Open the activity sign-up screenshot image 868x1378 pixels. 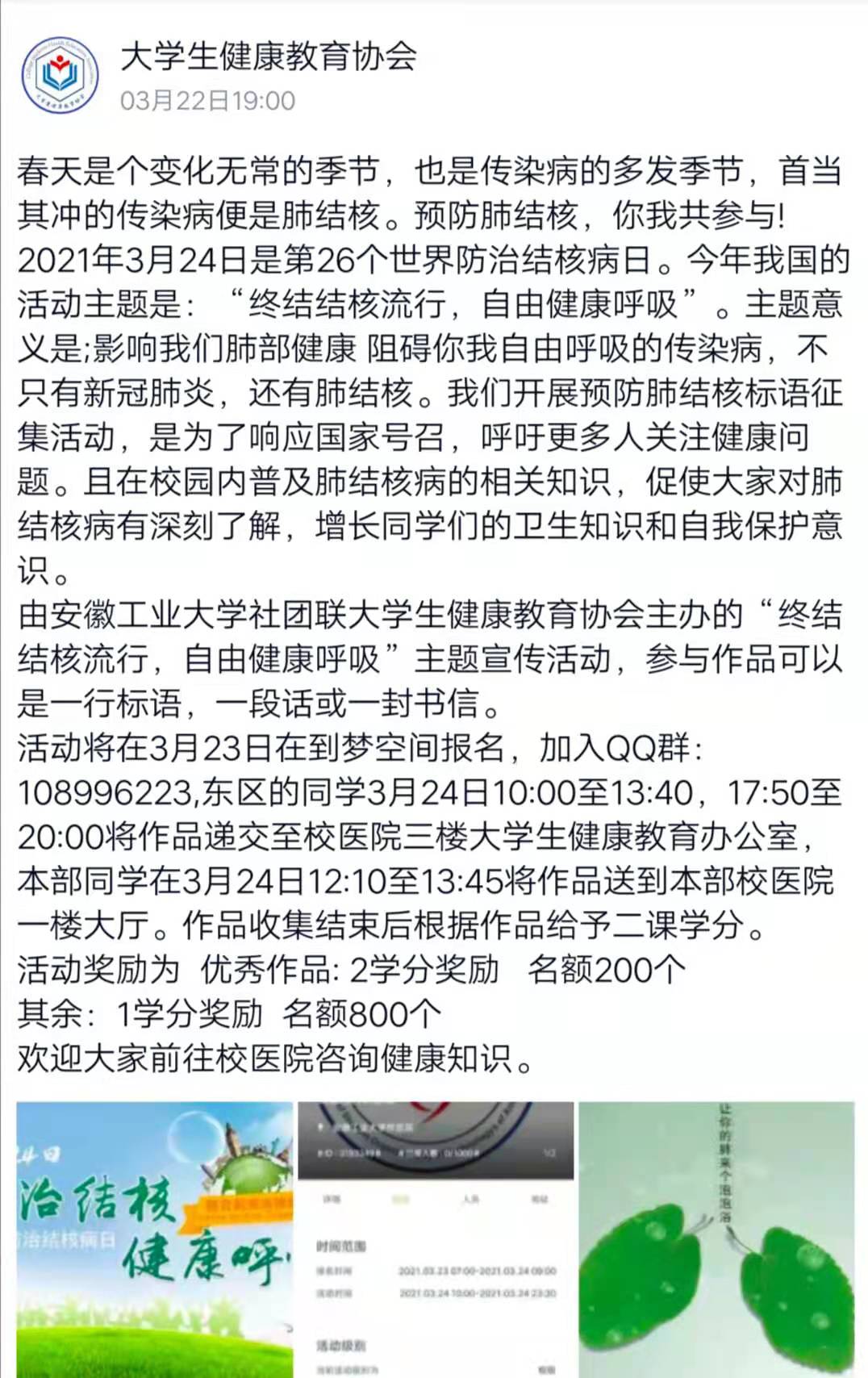pyautogui.click(x=436, y=1239)
